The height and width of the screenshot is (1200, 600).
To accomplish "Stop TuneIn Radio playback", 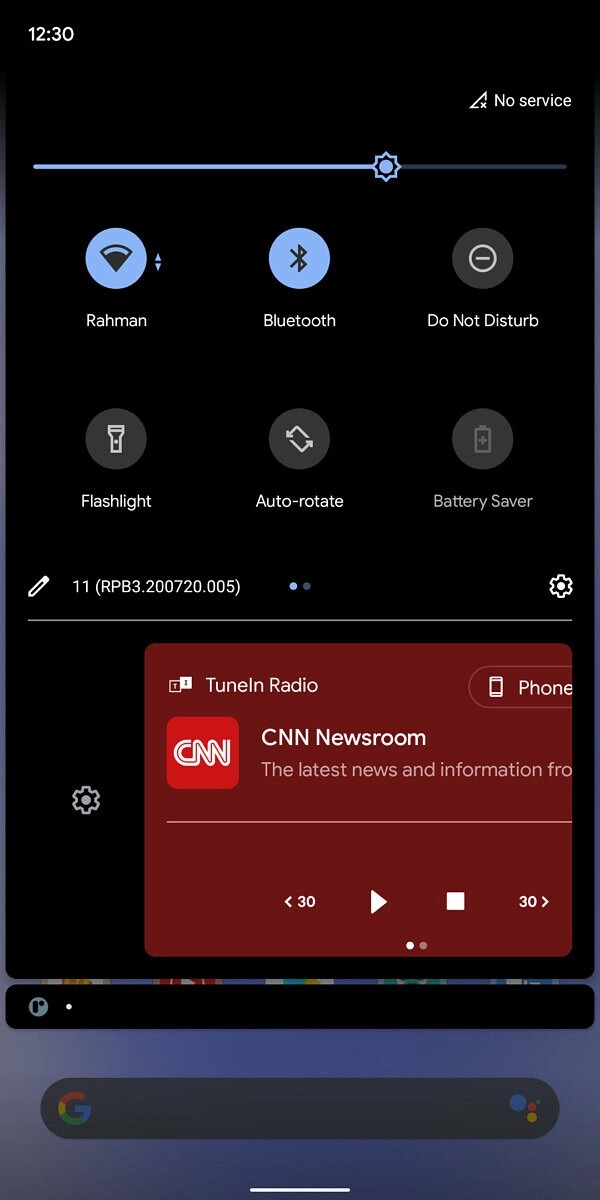I will tap(455, 901).
